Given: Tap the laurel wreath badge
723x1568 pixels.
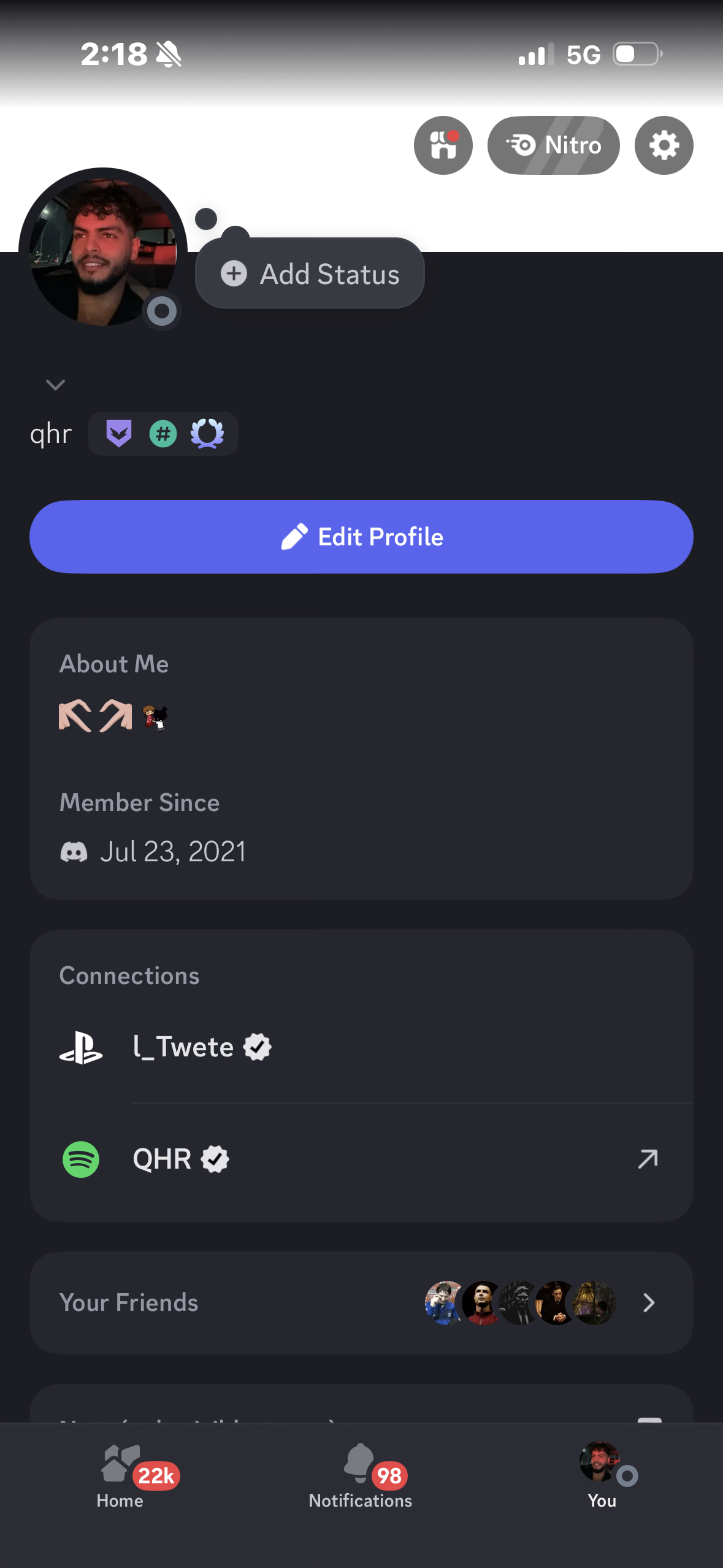Looking at the screenshot, I should click(x=207, y=434).
